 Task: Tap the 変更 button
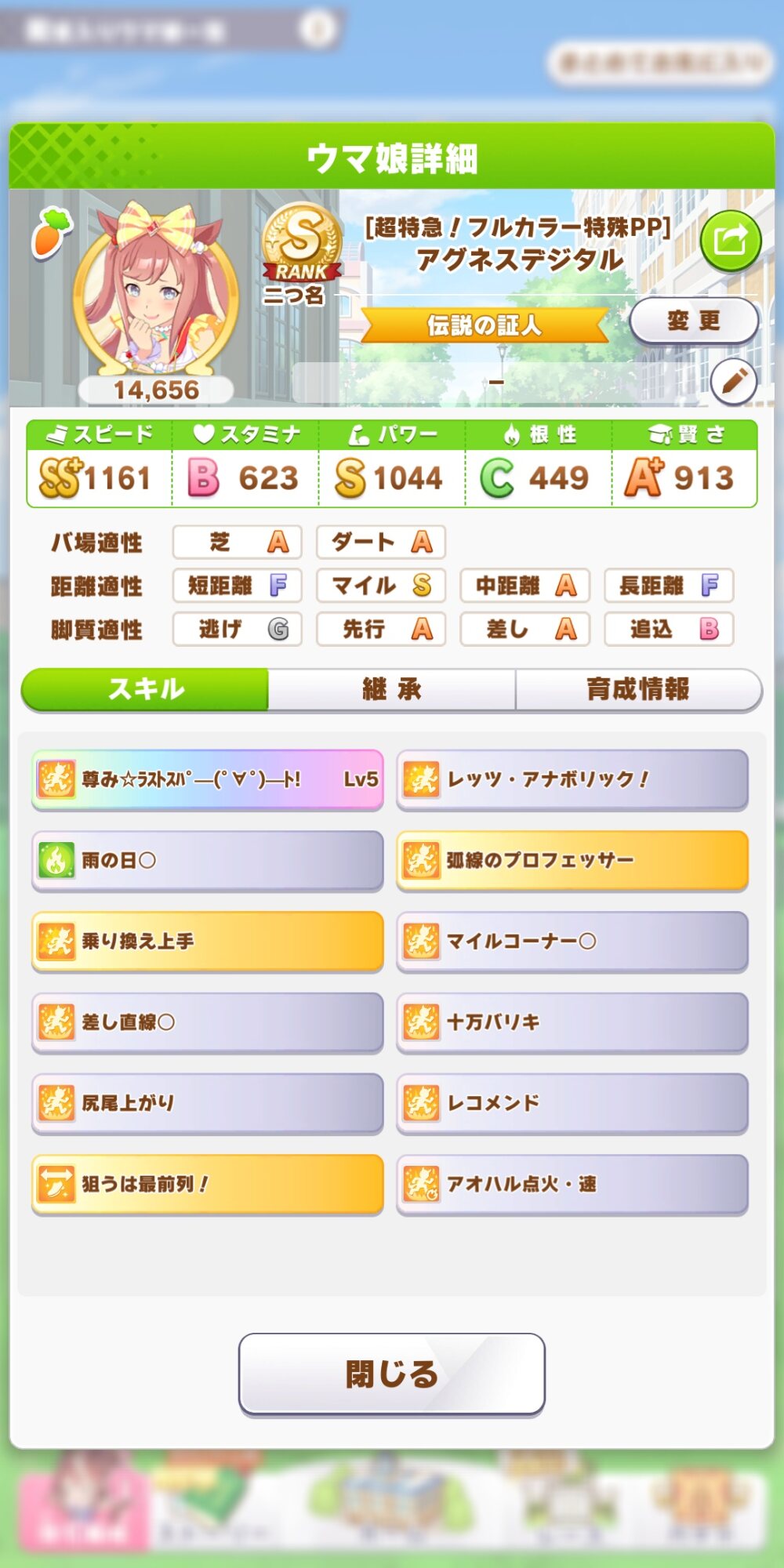(694, 321)
